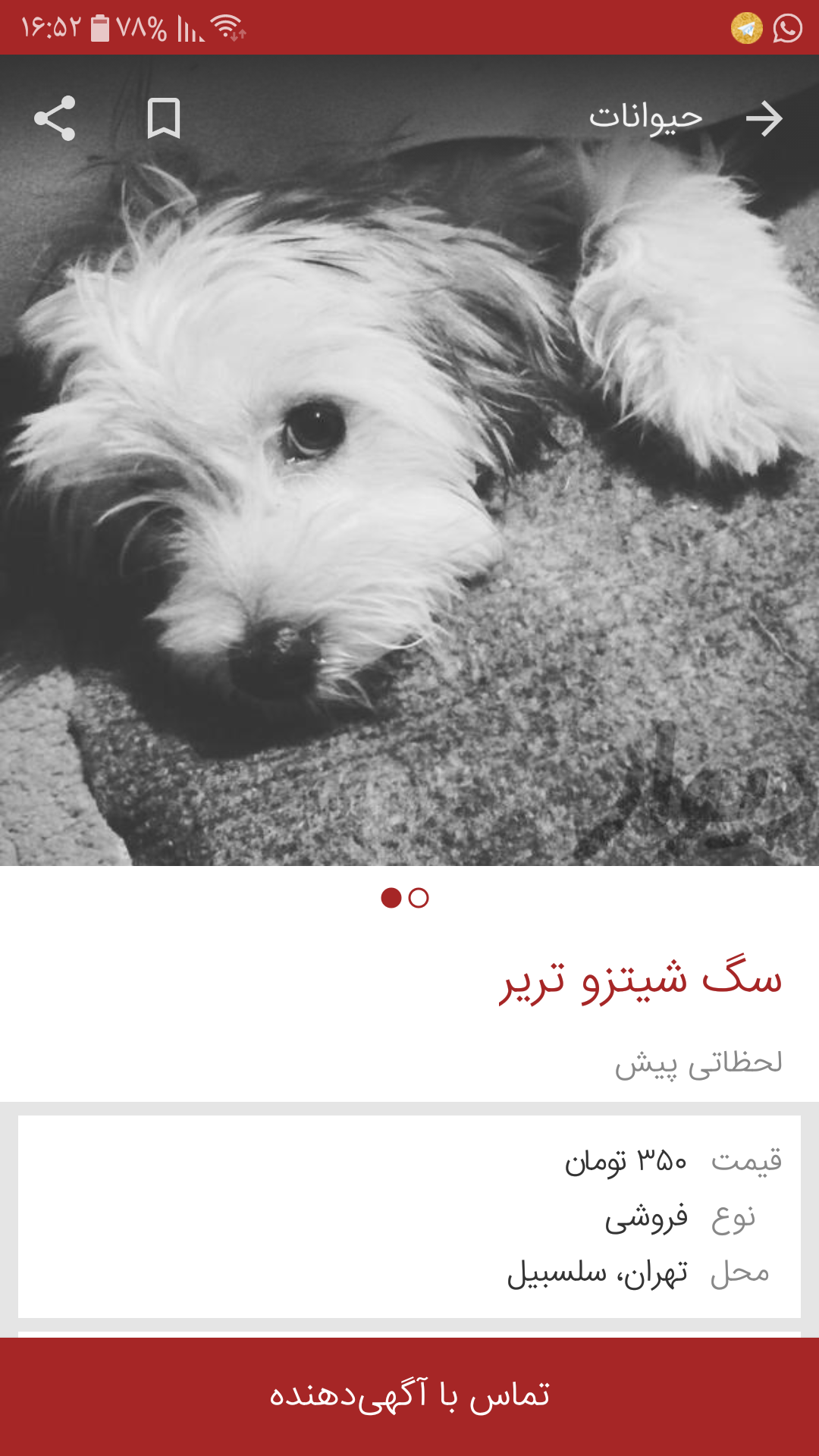Bookmark this Shih Tzu ad

coord(163,118)
